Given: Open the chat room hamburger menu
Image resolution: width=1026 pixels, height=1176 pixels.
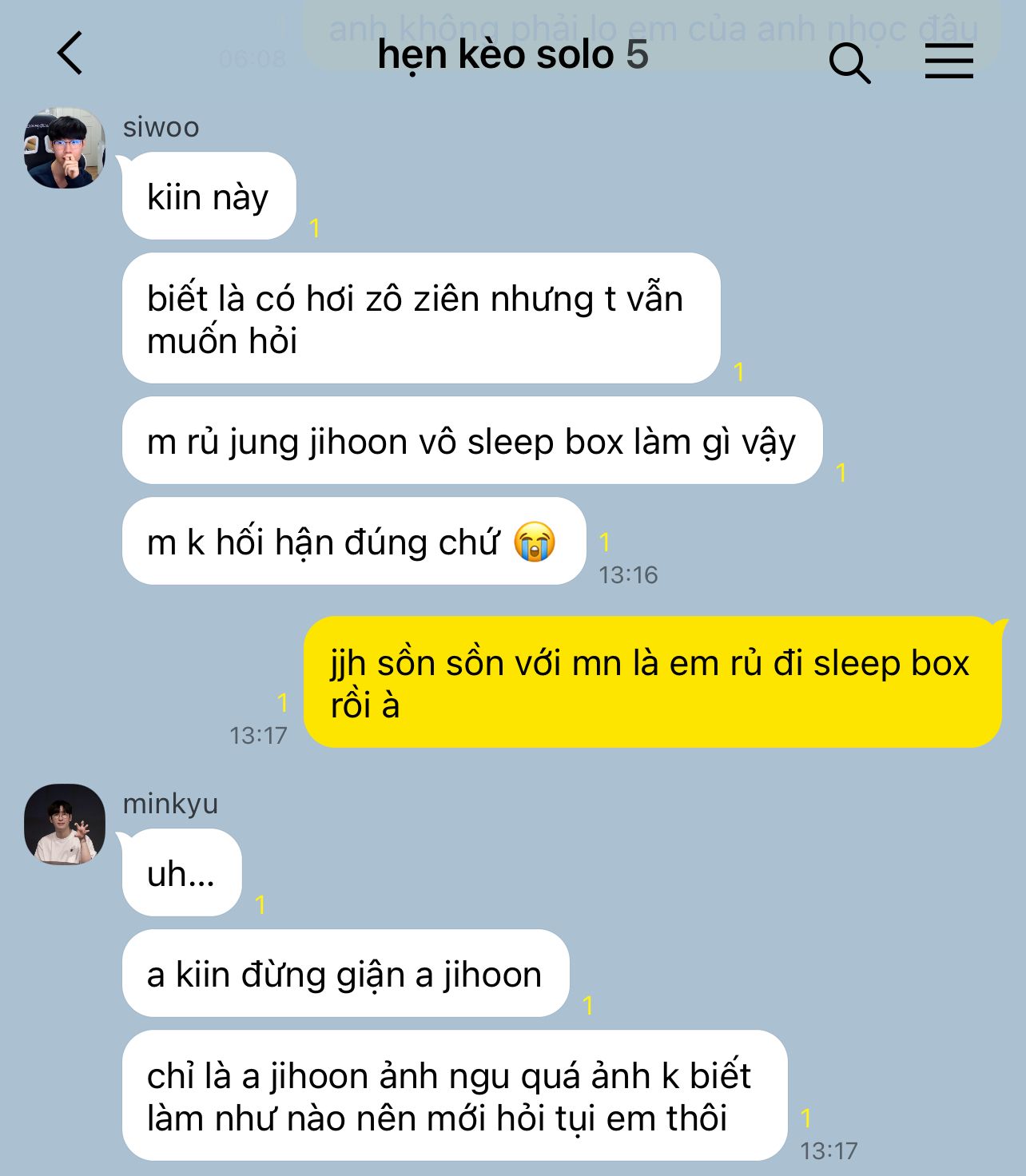Looking at the screenshot, I should (x=949, y=61).
